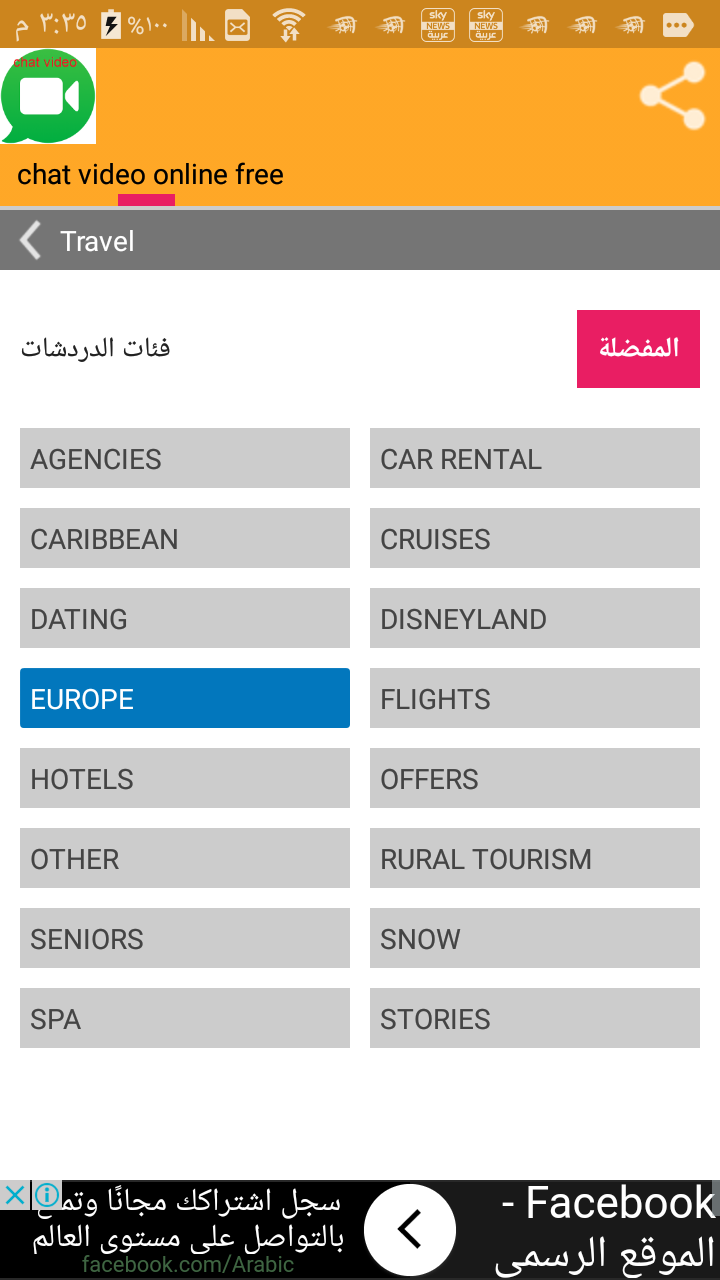Open the AGENCIES chat category
720x1280 pixels.
click(x=185, y=459)
